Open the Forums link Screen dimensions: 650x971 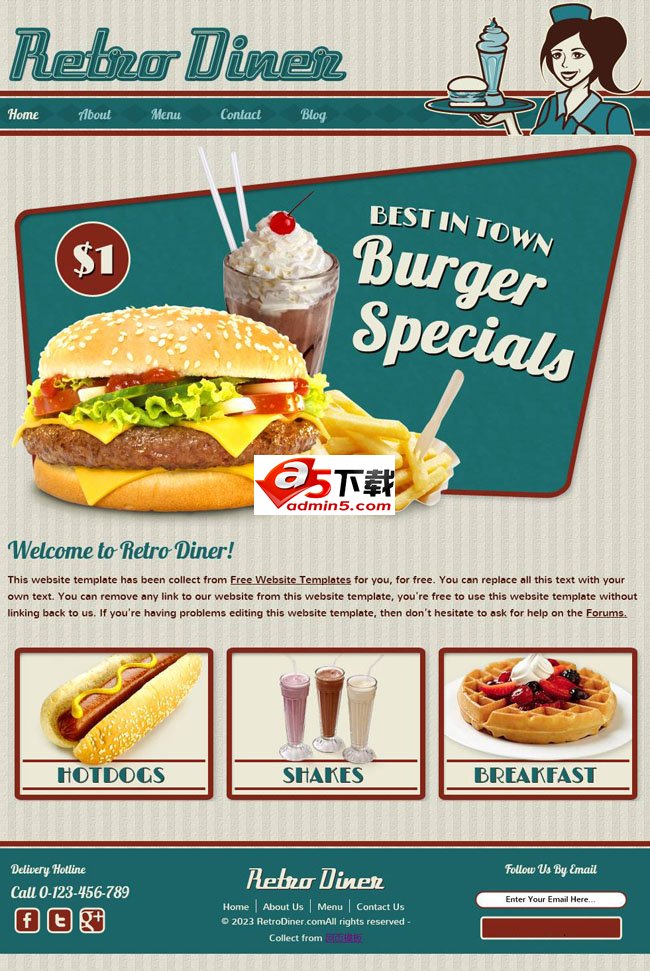606,613
